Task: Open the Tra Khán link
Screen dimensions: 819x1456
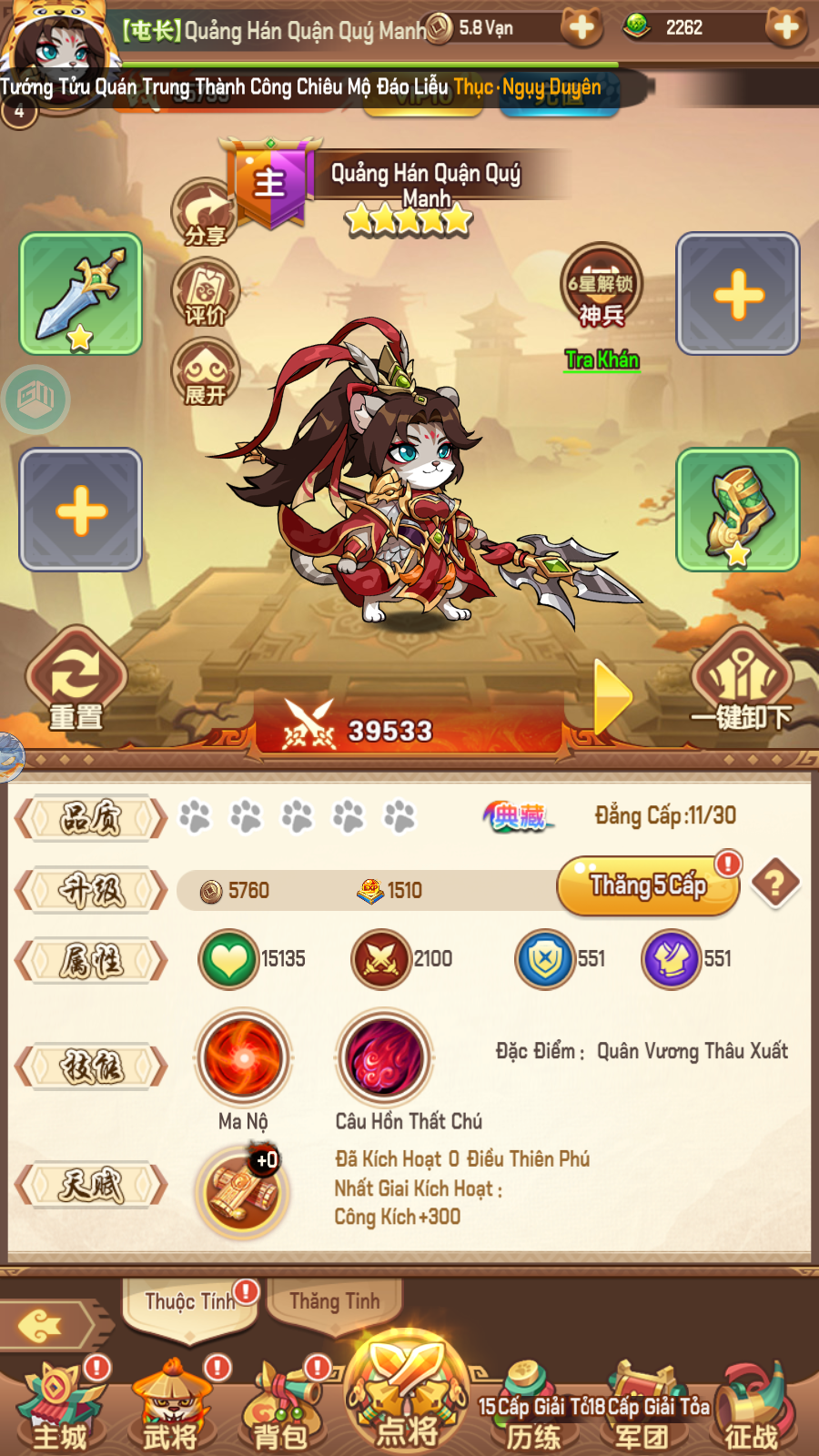Action: (602, 360)
